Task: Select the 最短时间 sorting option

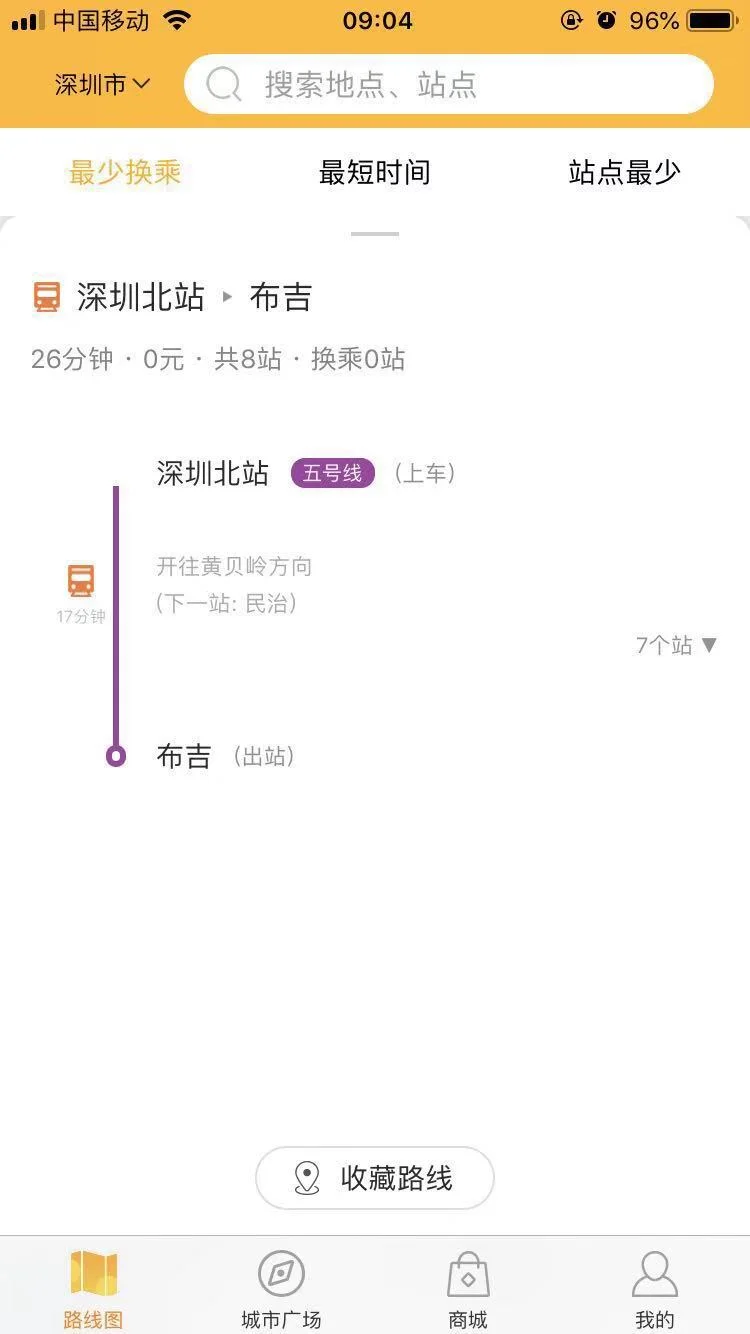Action: (x=374, y=172)
